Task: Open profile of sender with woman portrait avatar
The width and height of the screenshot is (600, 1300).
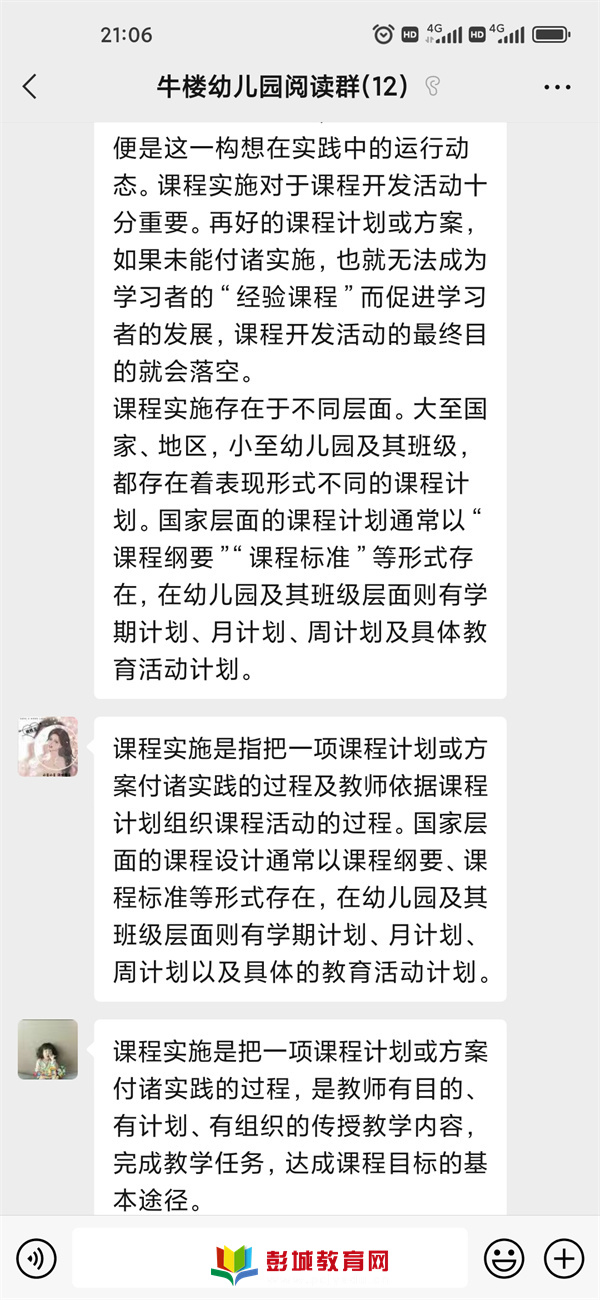Action: (x=47, y=746)
